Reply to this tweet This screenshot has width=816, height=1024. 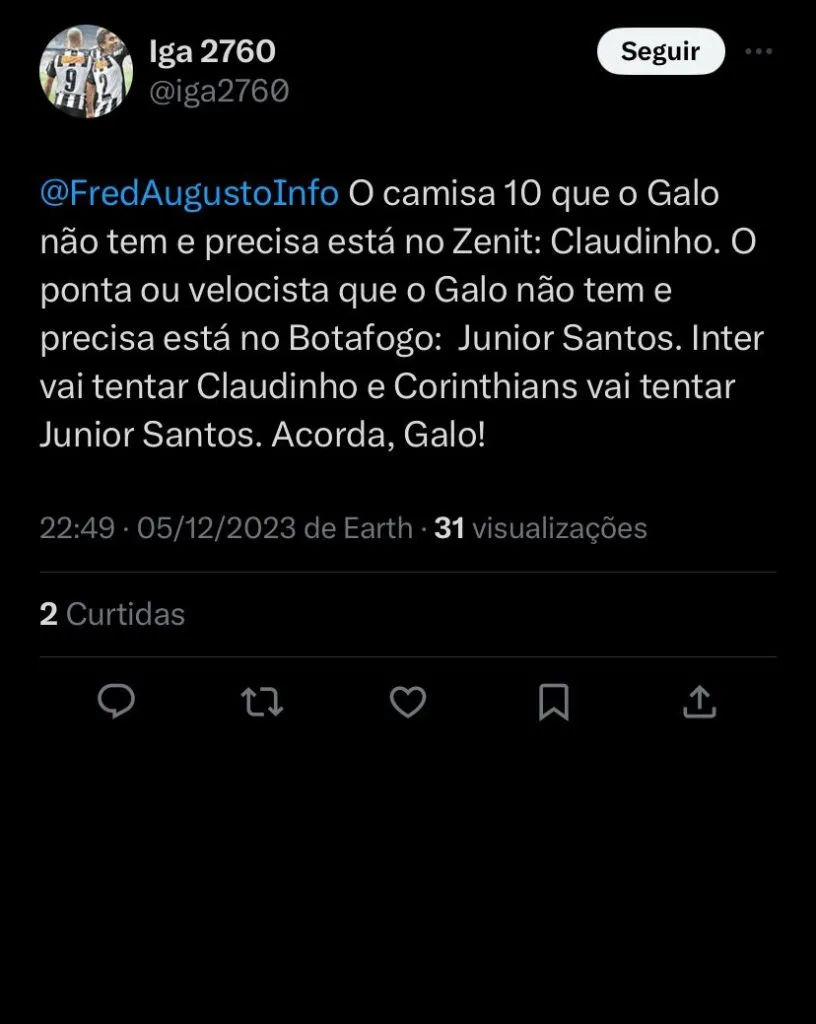tap(117, 702)
